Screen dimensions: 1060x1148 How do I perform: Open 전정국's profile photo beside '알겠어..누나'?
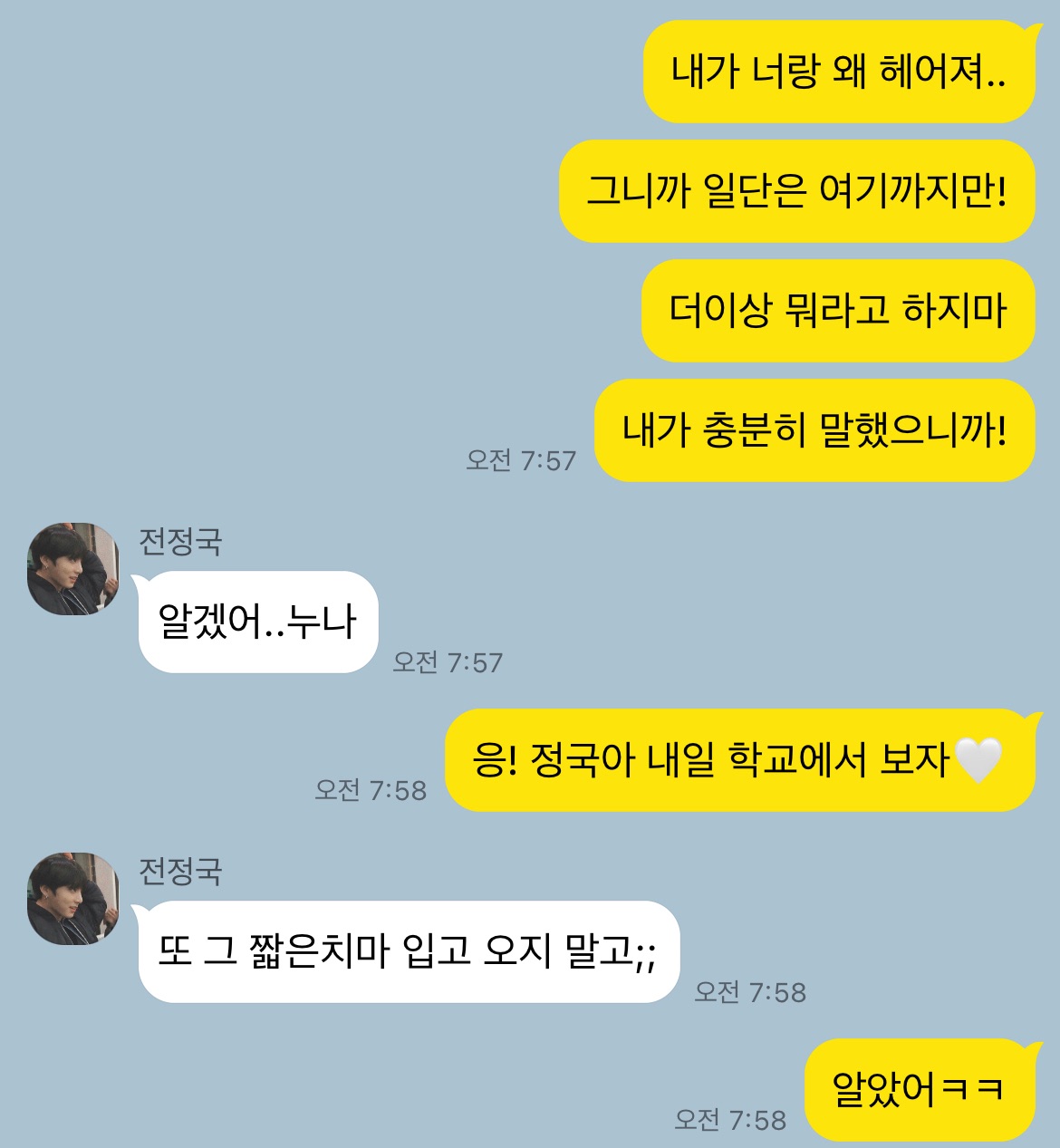pyautogui.click(x=73, y=568)
